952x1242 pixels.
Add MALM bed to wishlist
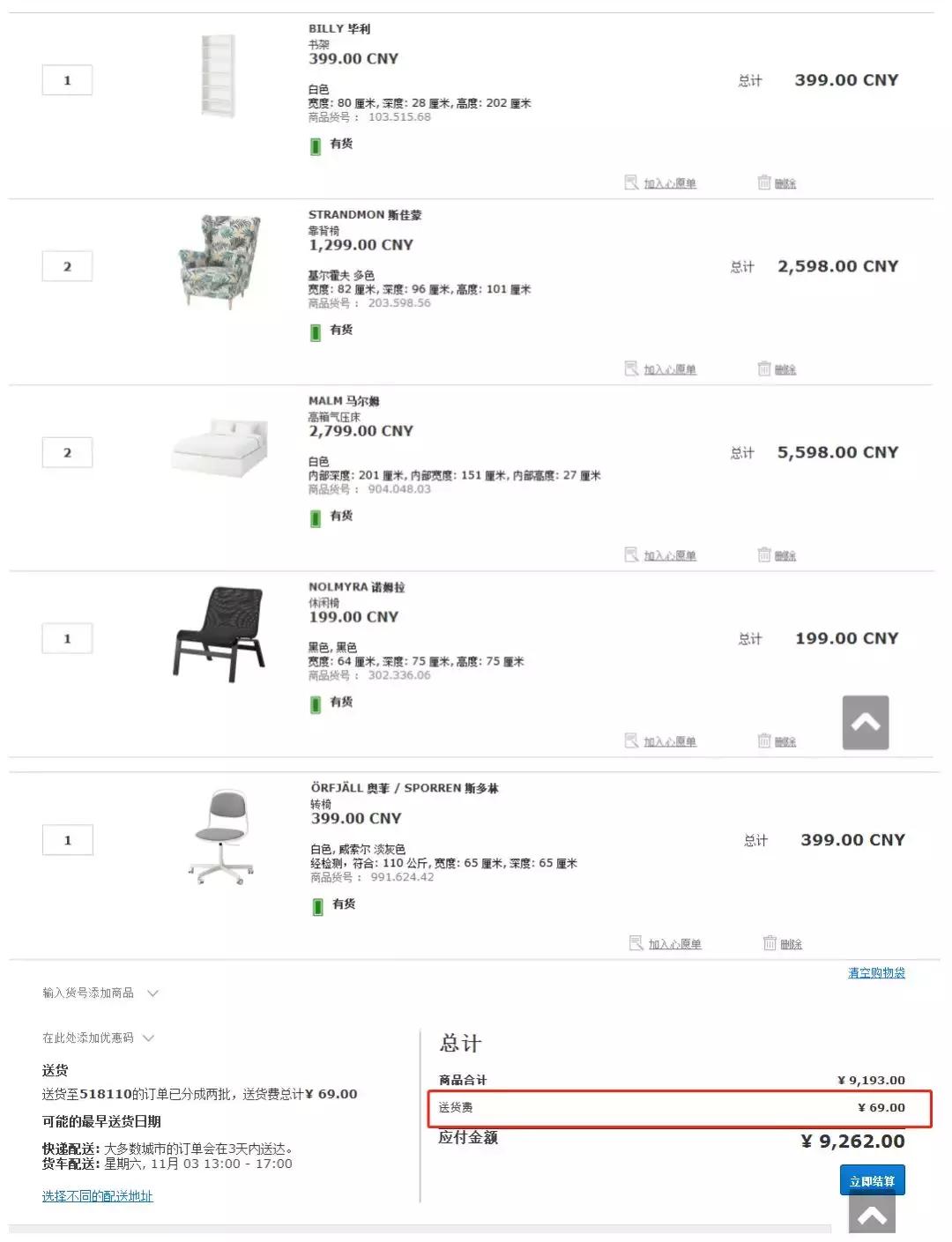(x=669, y=555)
